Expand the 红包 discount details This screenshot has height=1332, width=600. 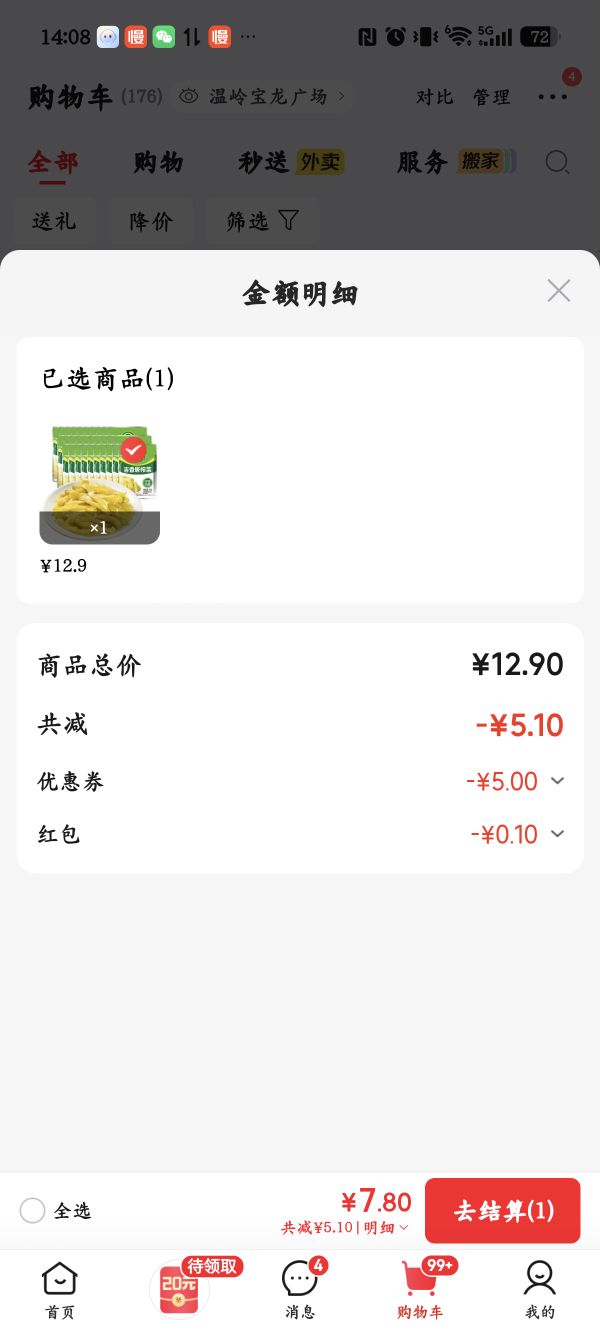click(558, 834)
